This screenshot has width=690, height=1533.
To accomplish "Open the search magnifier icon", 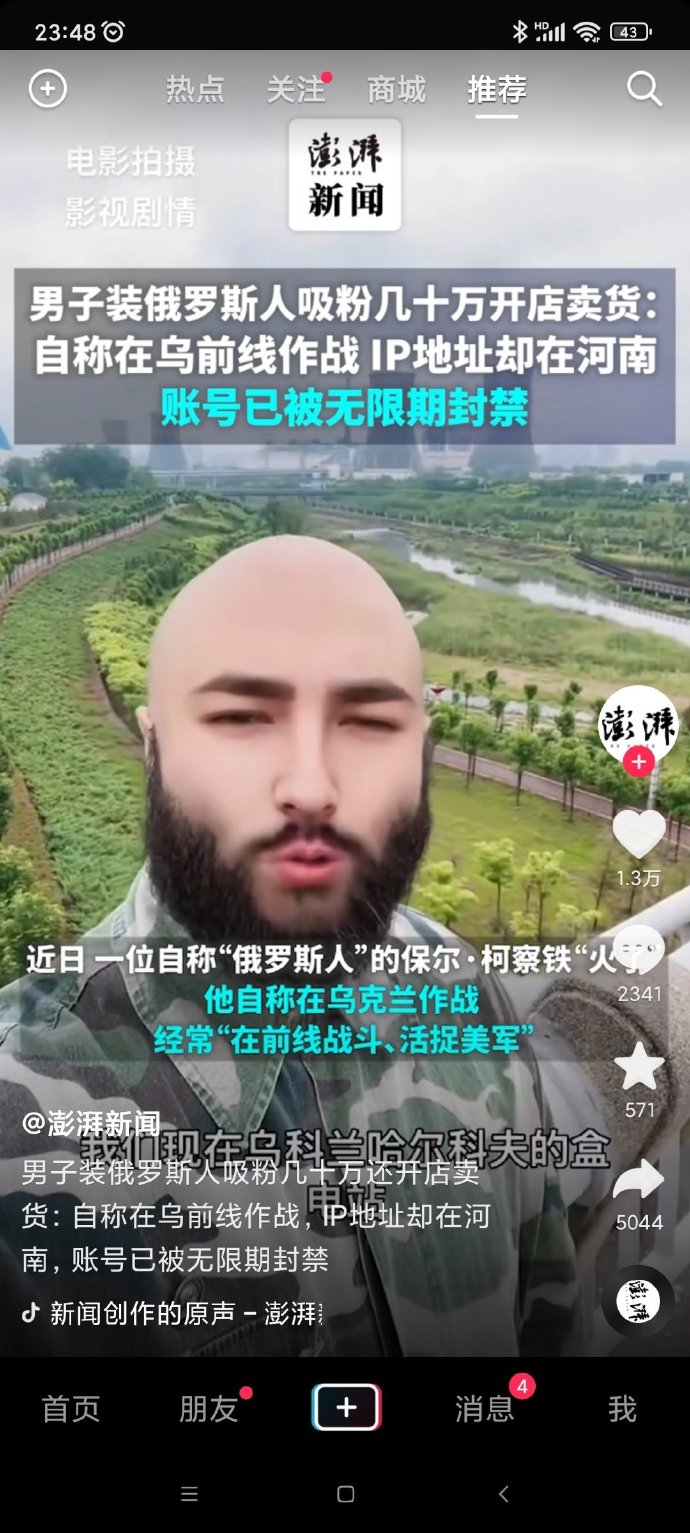I will pyautogui.click(x=644, y=90).
